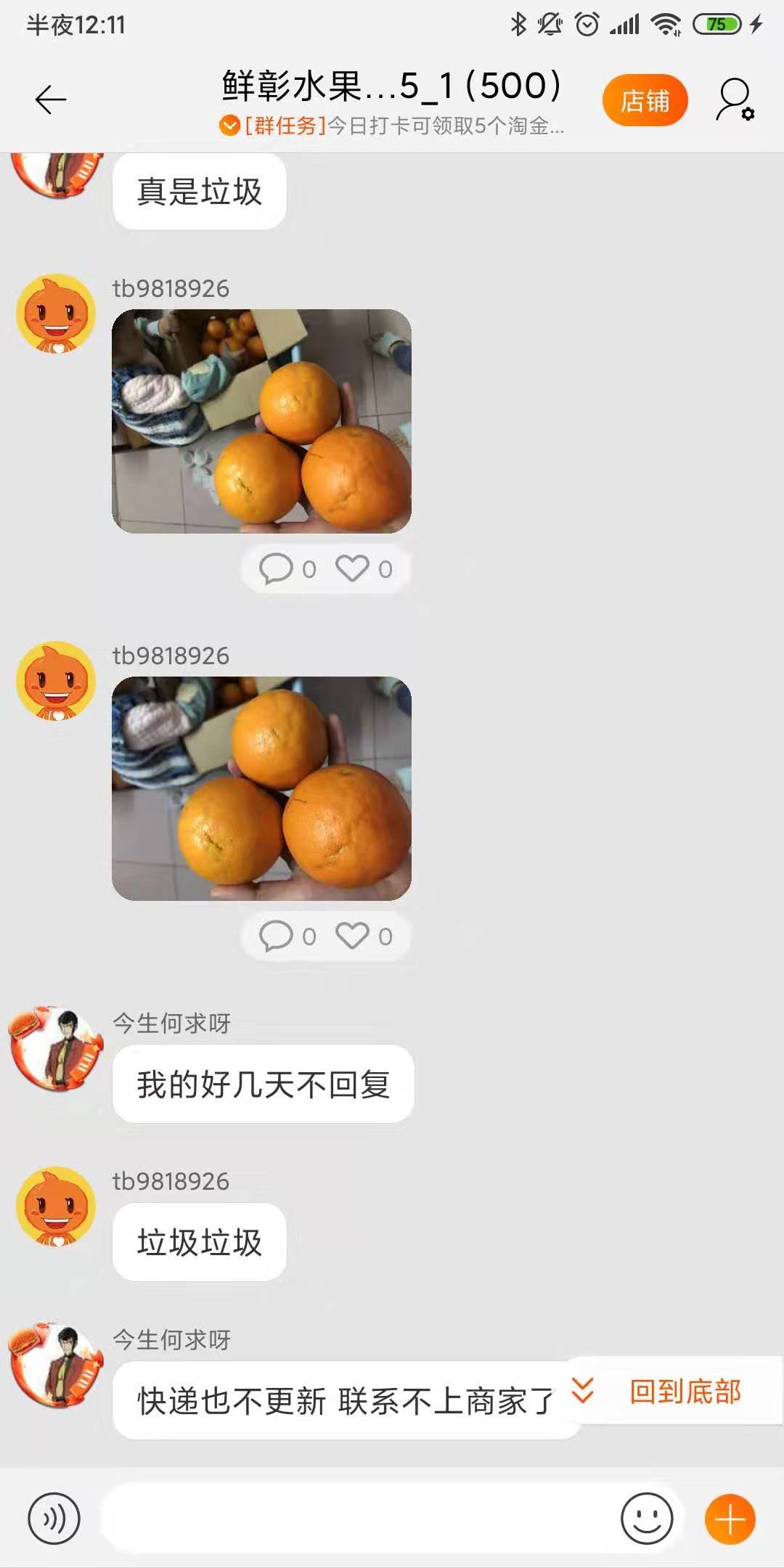Viewport: 784px width, 1568px height.
Task: Go back using the top-left arrow
Action: 51,99
